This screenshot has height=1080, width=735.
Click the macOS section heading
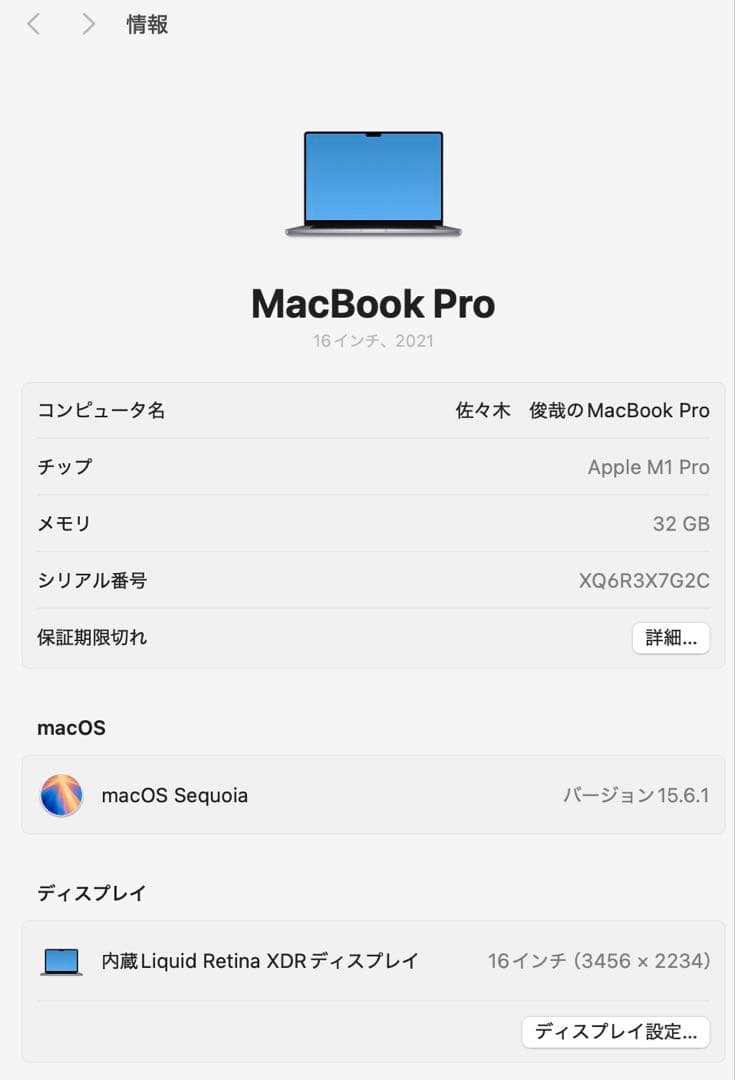[69, 728]
